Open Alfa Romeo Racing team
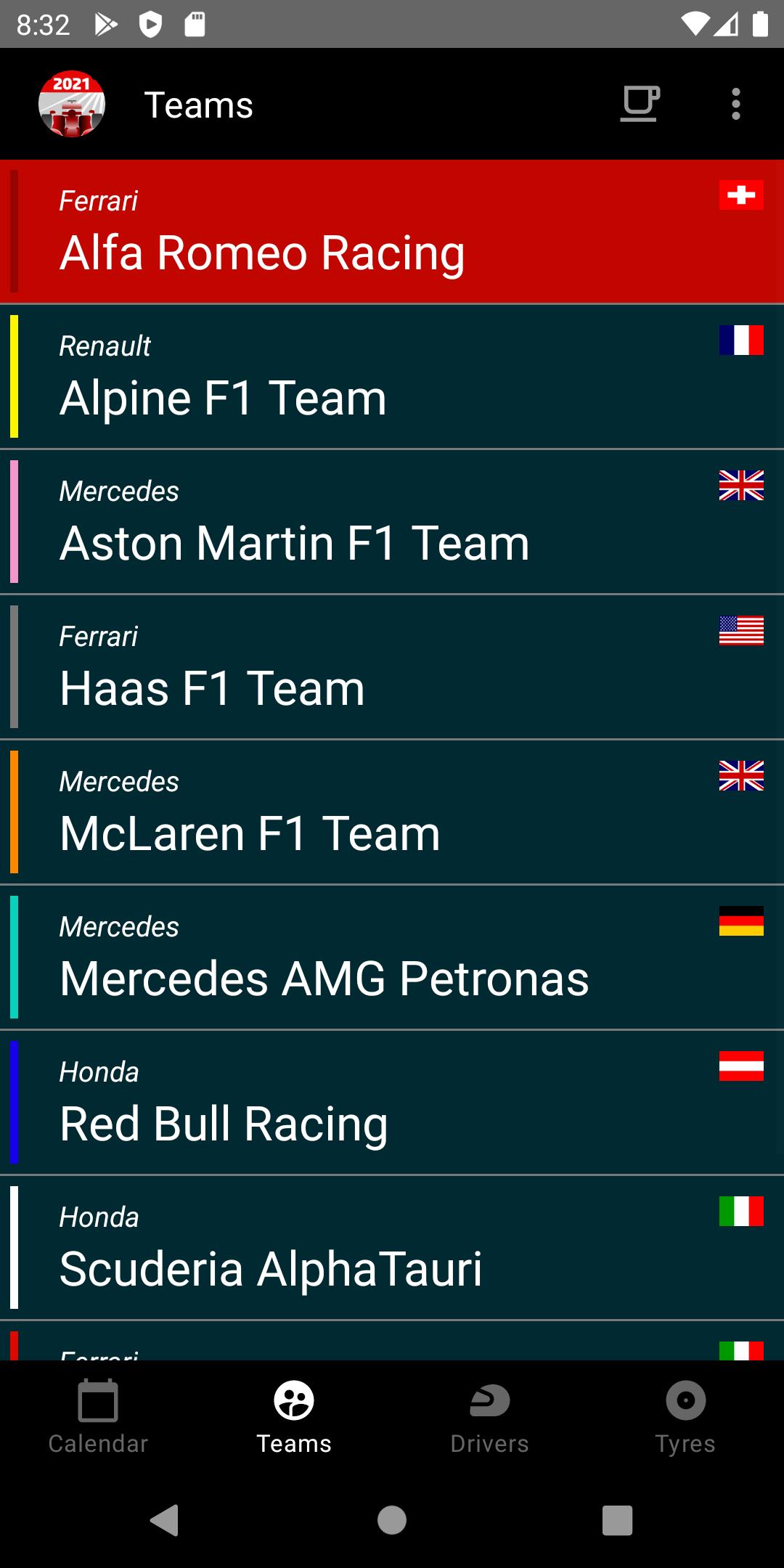The image size is (784, 1568). point(392,232)
